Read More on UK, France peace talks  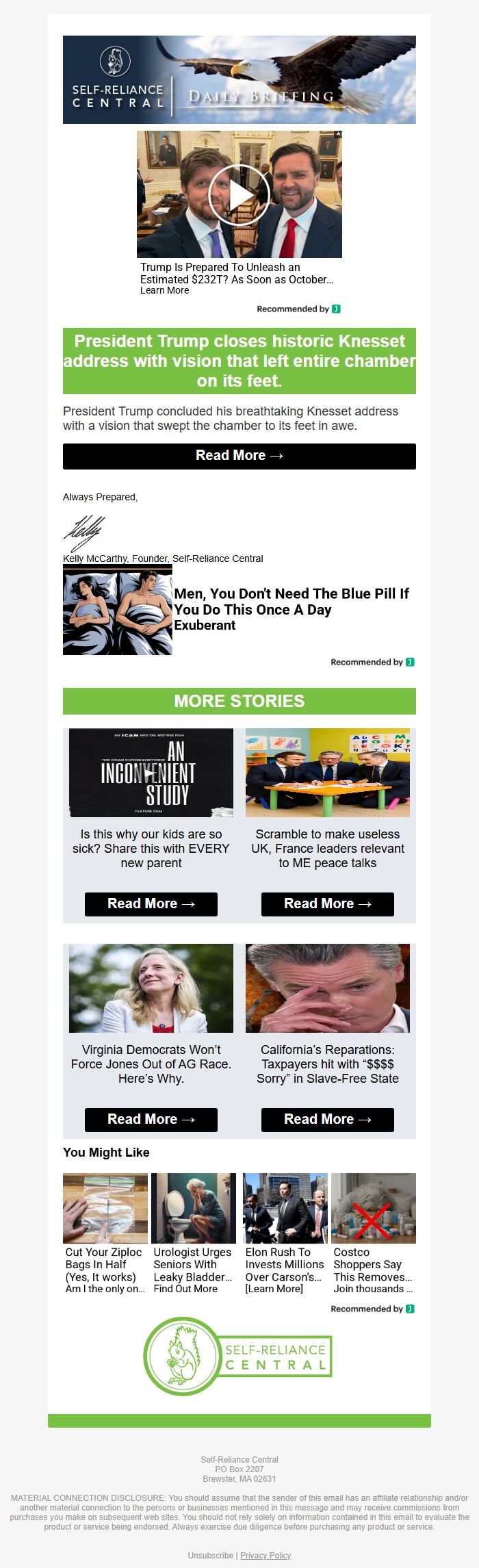coord(327,903)
